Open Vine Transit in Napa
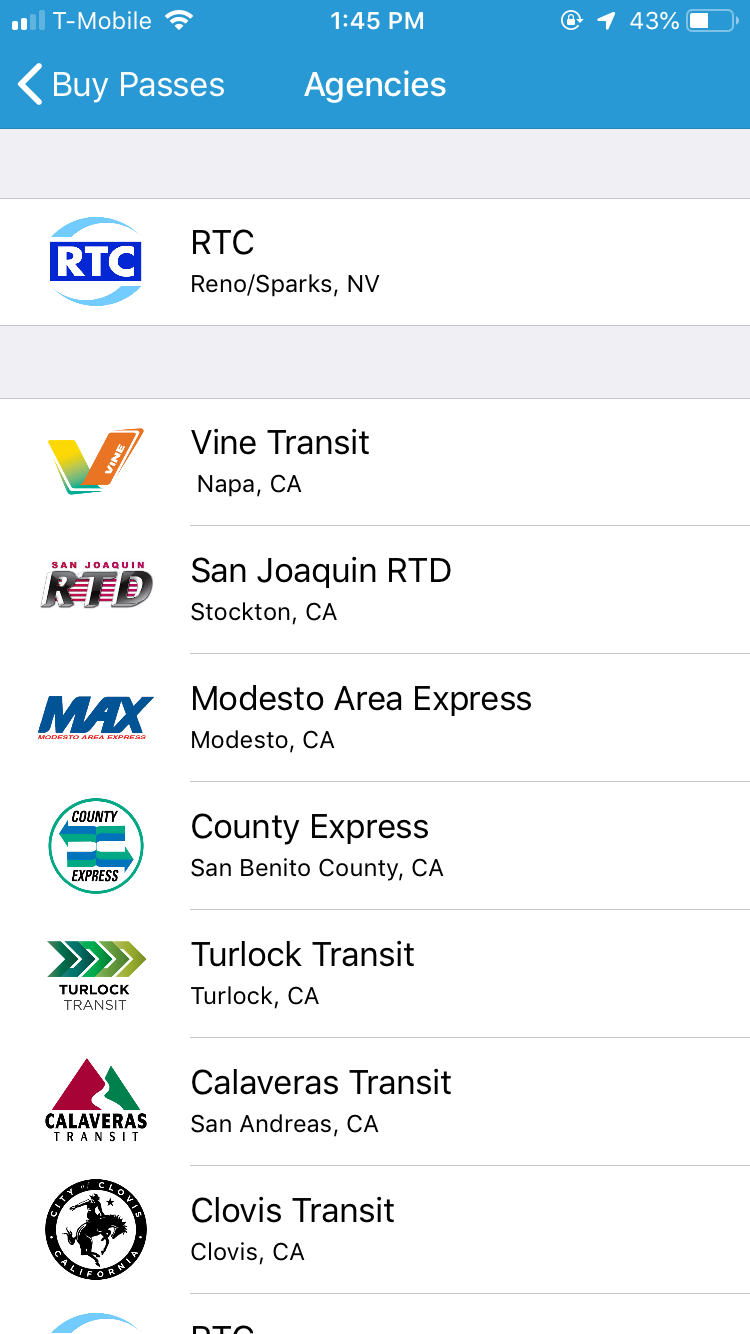 375,462
